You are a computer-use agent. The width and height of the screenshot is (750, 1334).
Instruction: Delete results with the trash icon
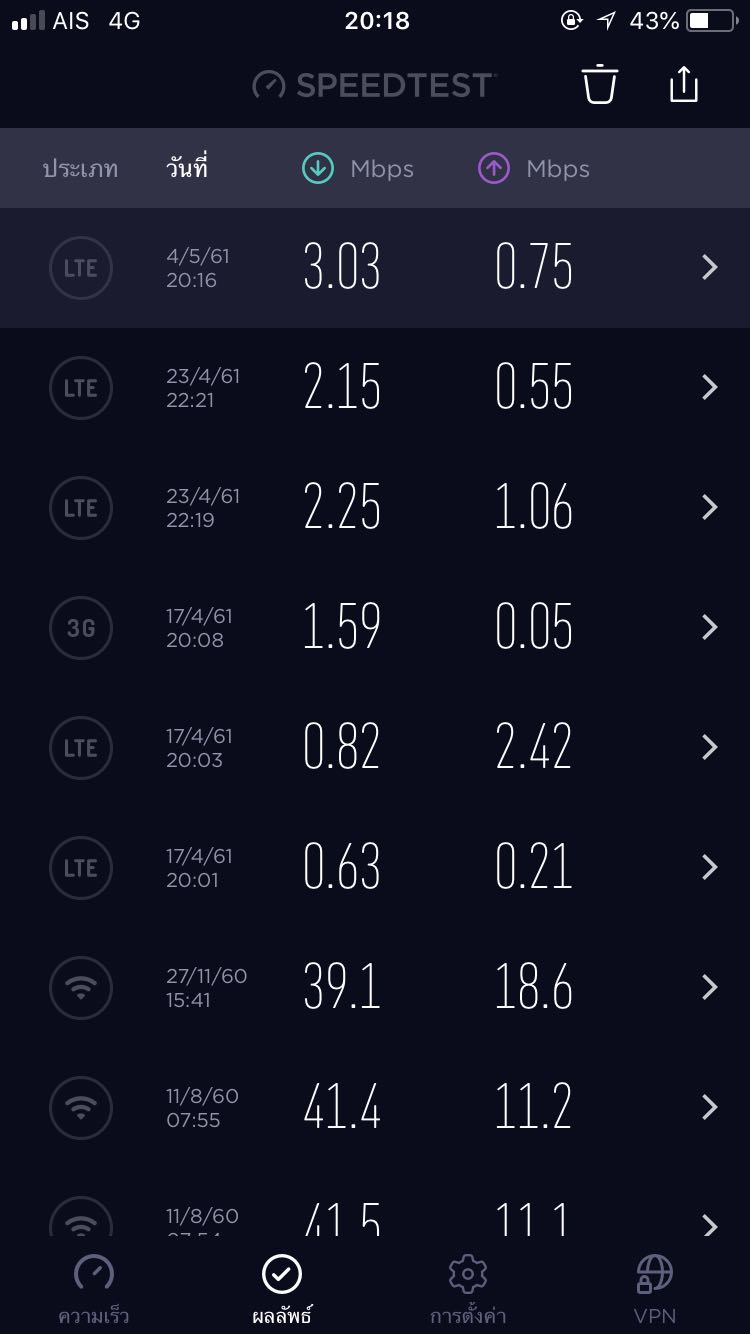tap(600, 84)
